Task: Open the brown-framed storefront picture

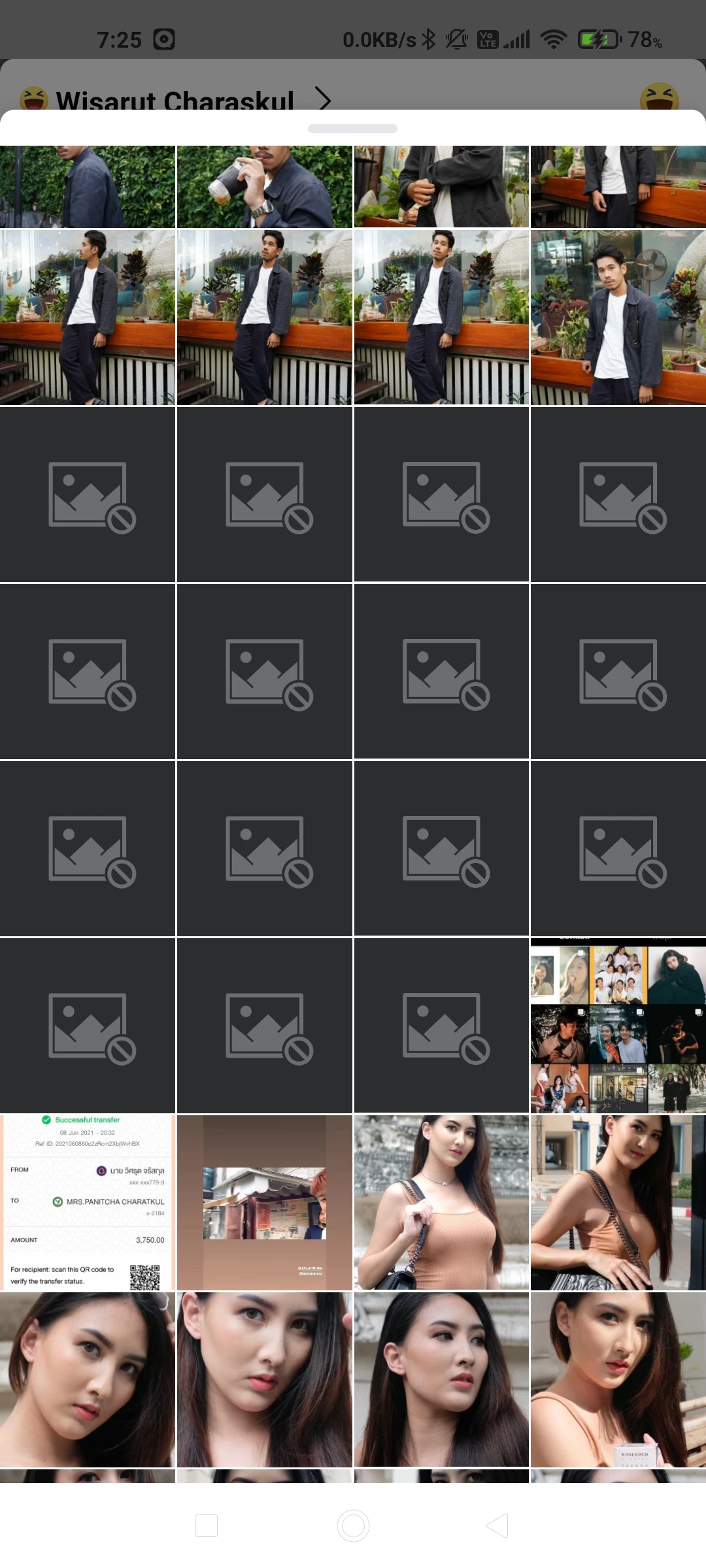Action: (x=264, y=1202)
